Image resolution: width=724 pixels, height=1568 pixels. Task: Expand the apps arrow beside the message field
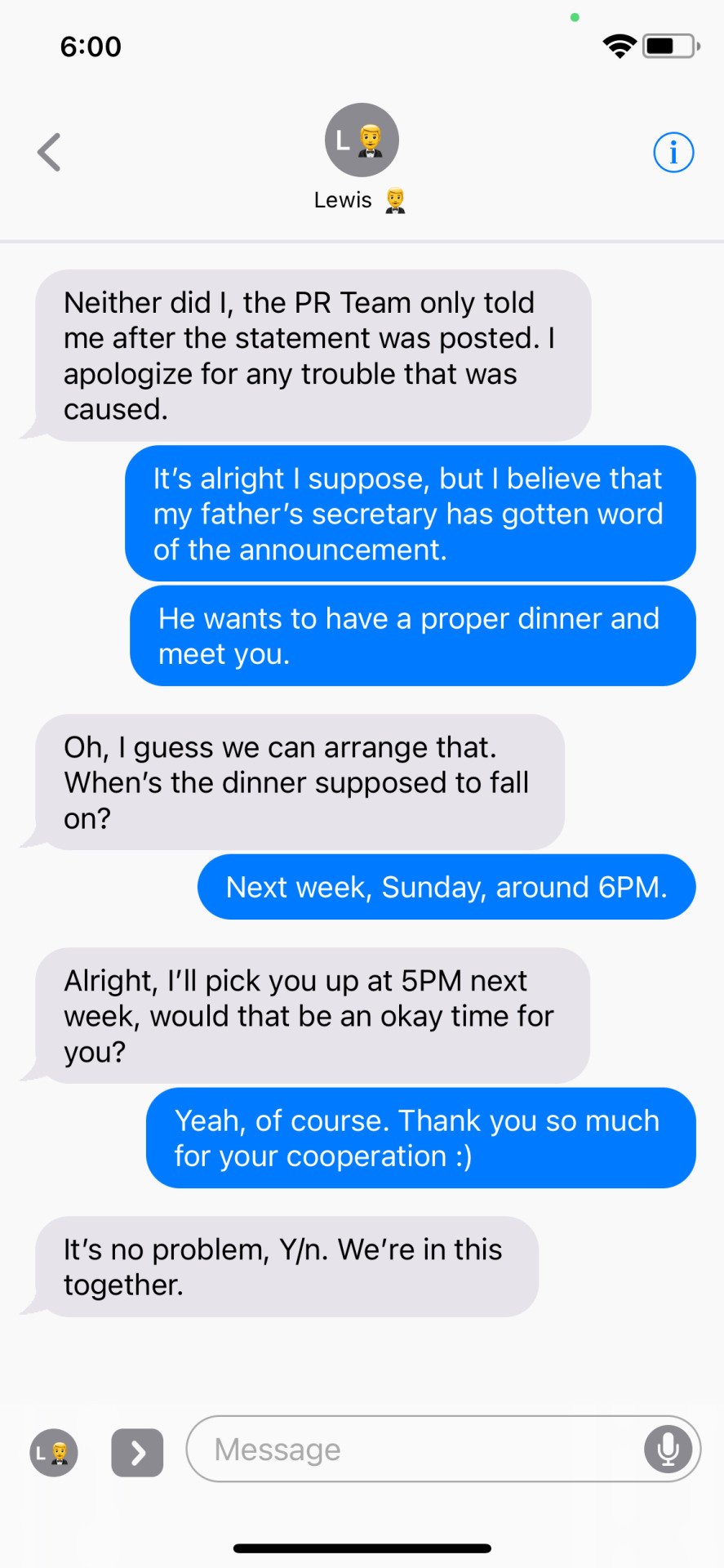pyautogui.click(x=137, y=1453)
